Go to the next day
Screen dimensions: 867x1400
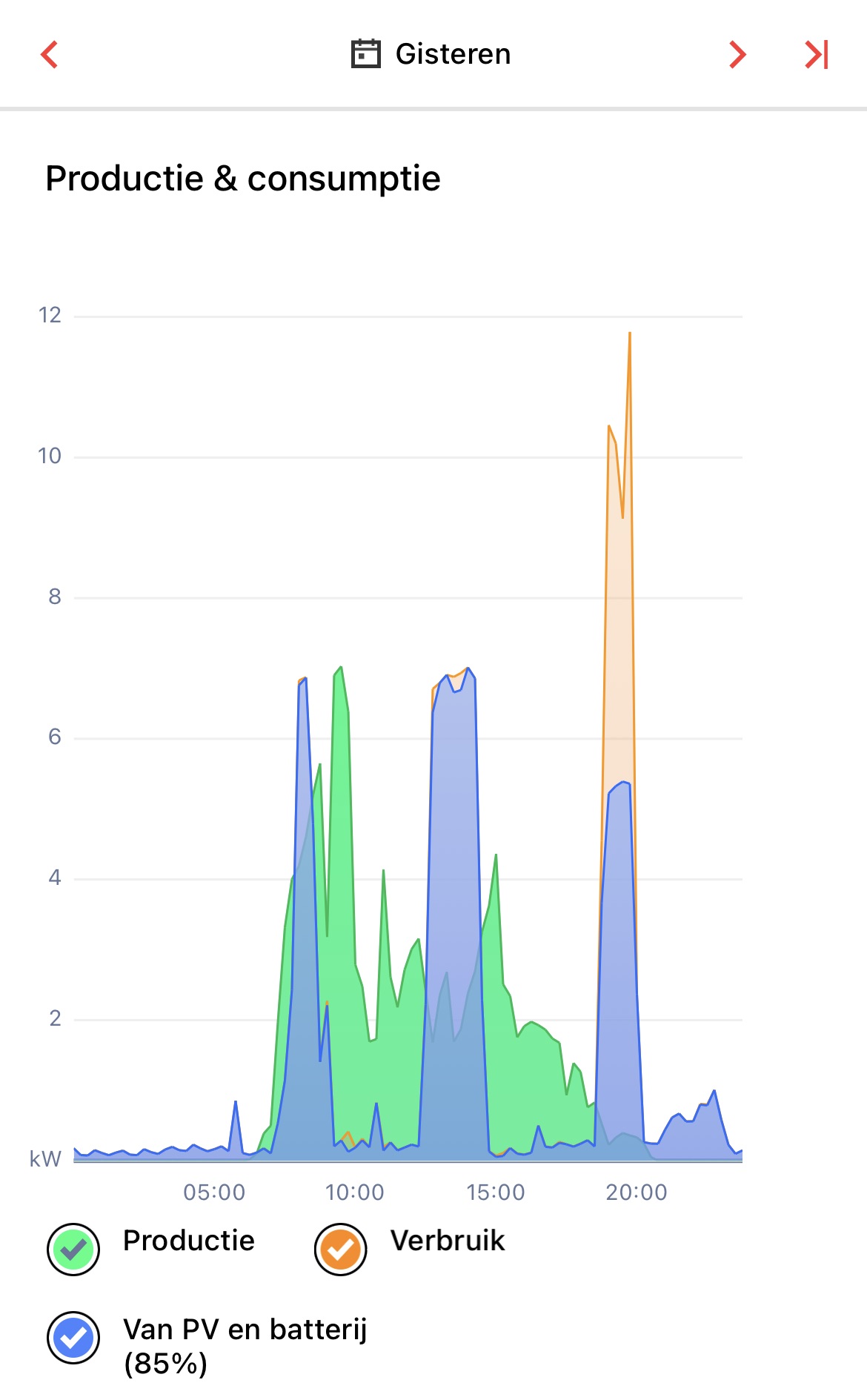737,55
